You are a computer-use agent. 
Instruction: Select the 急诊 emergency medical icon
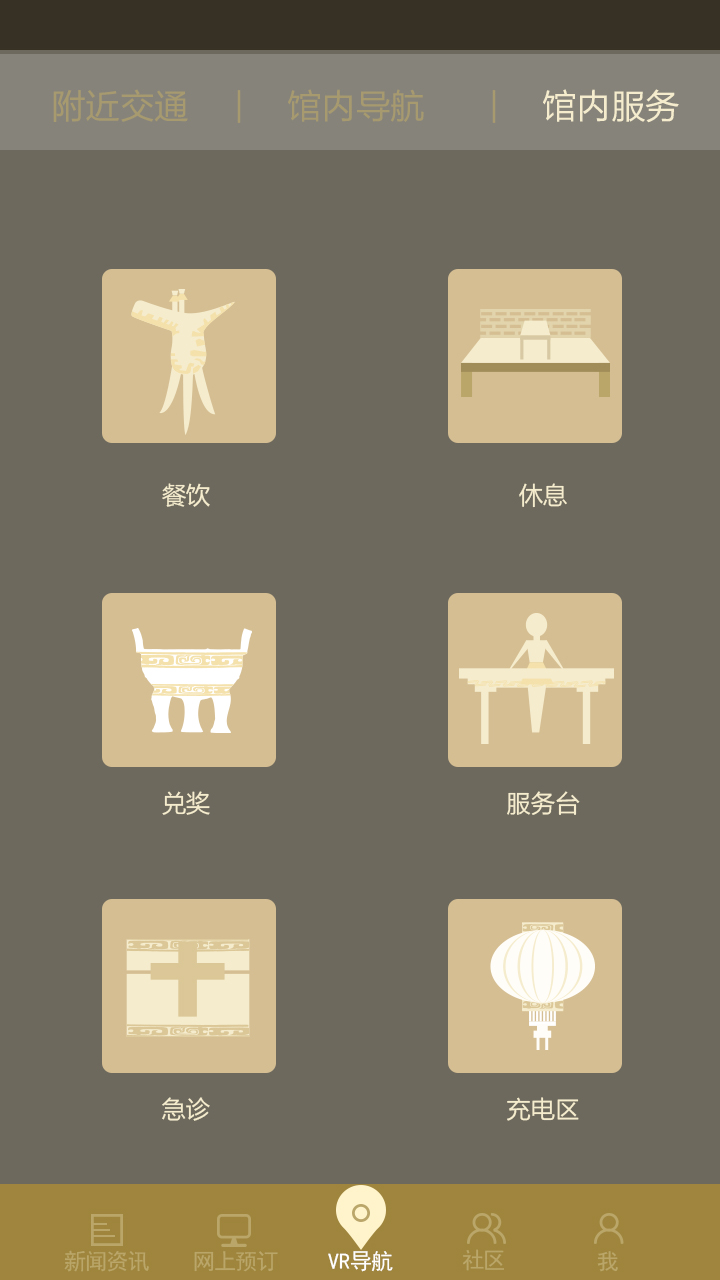[188, 985]
